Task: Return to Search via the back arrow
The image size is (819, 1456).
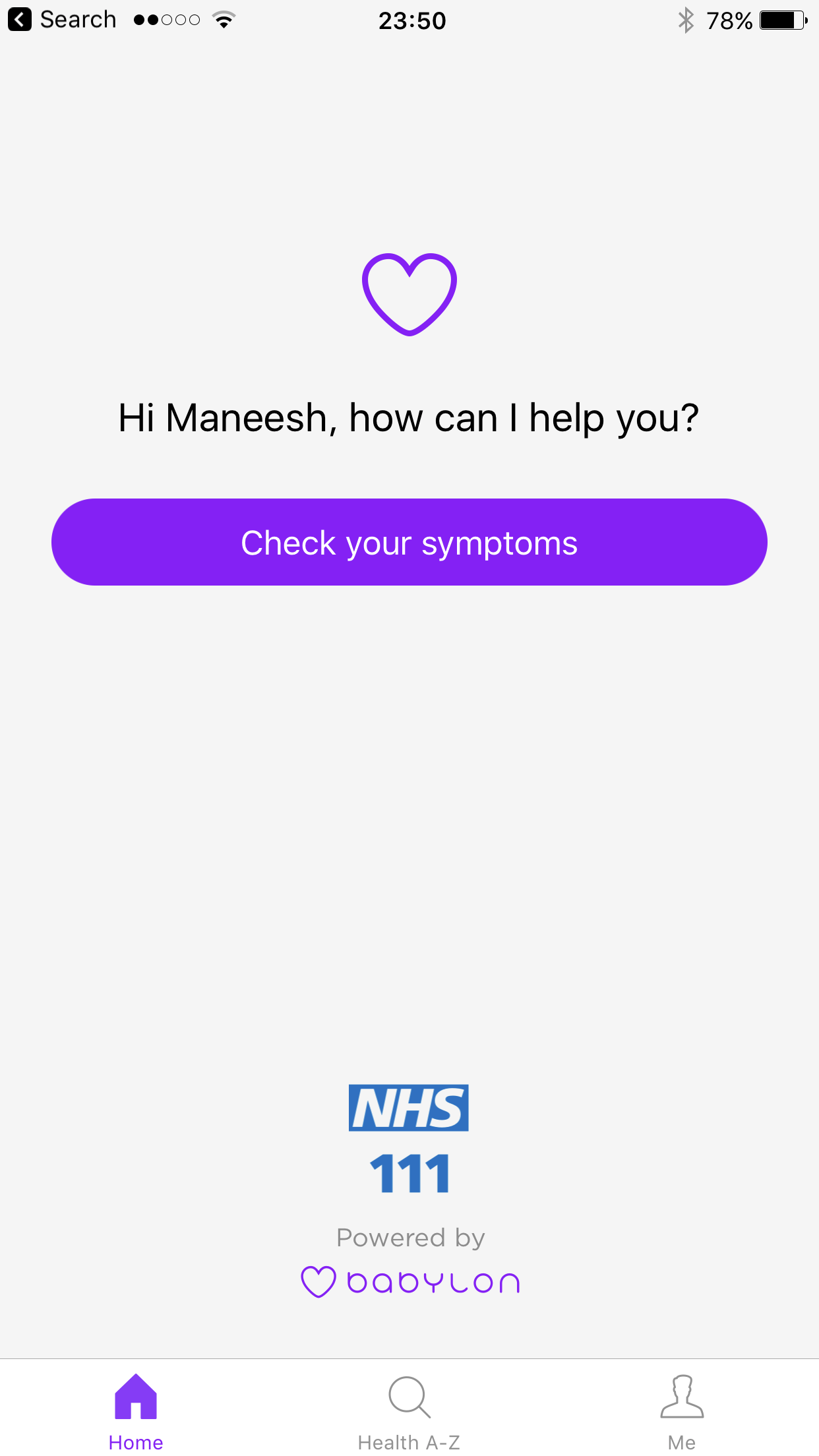Action: tap(62, 20)
